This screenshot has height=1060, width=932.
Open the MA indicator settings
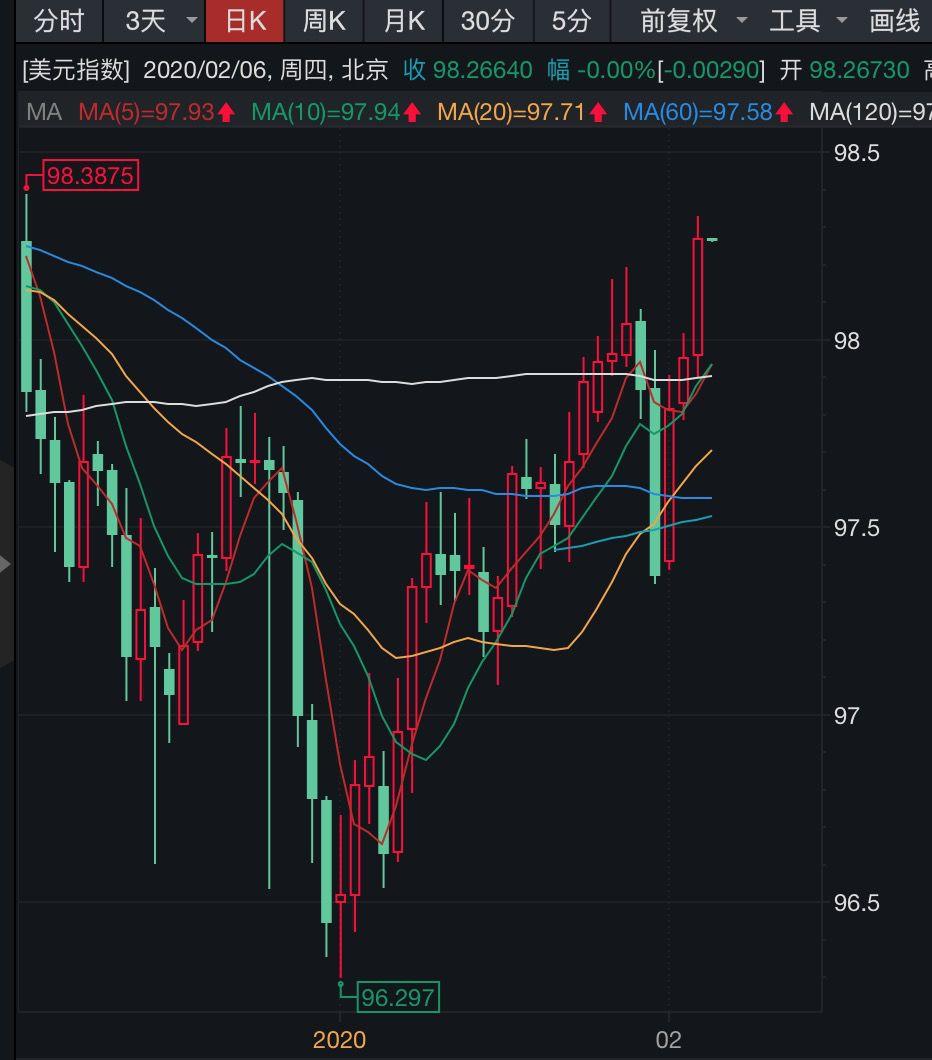43,112
